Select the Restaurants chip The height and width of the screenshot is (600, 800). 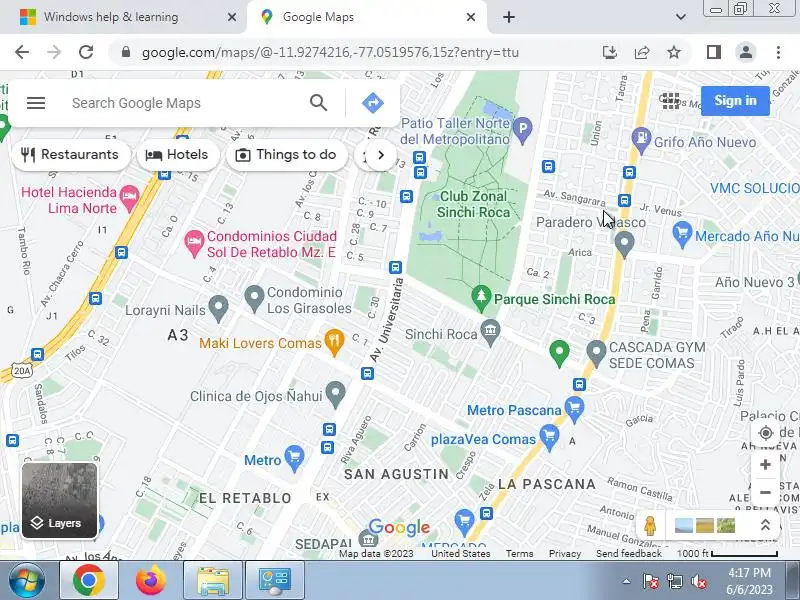[x=70, y=155]
